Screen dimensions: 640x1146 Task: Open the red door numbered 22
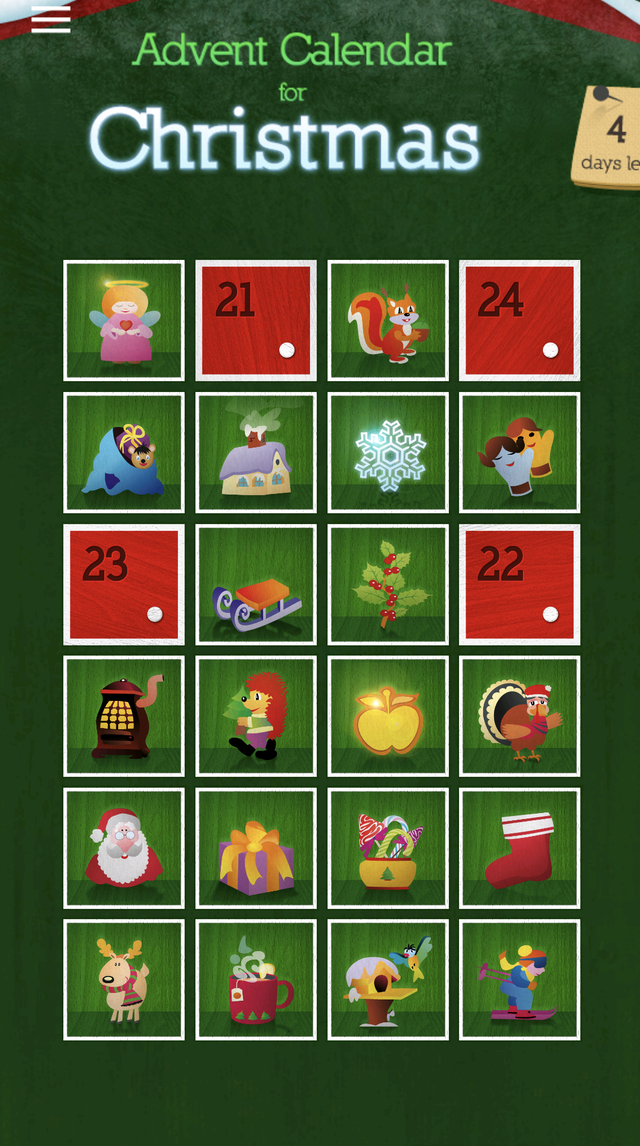519,585
